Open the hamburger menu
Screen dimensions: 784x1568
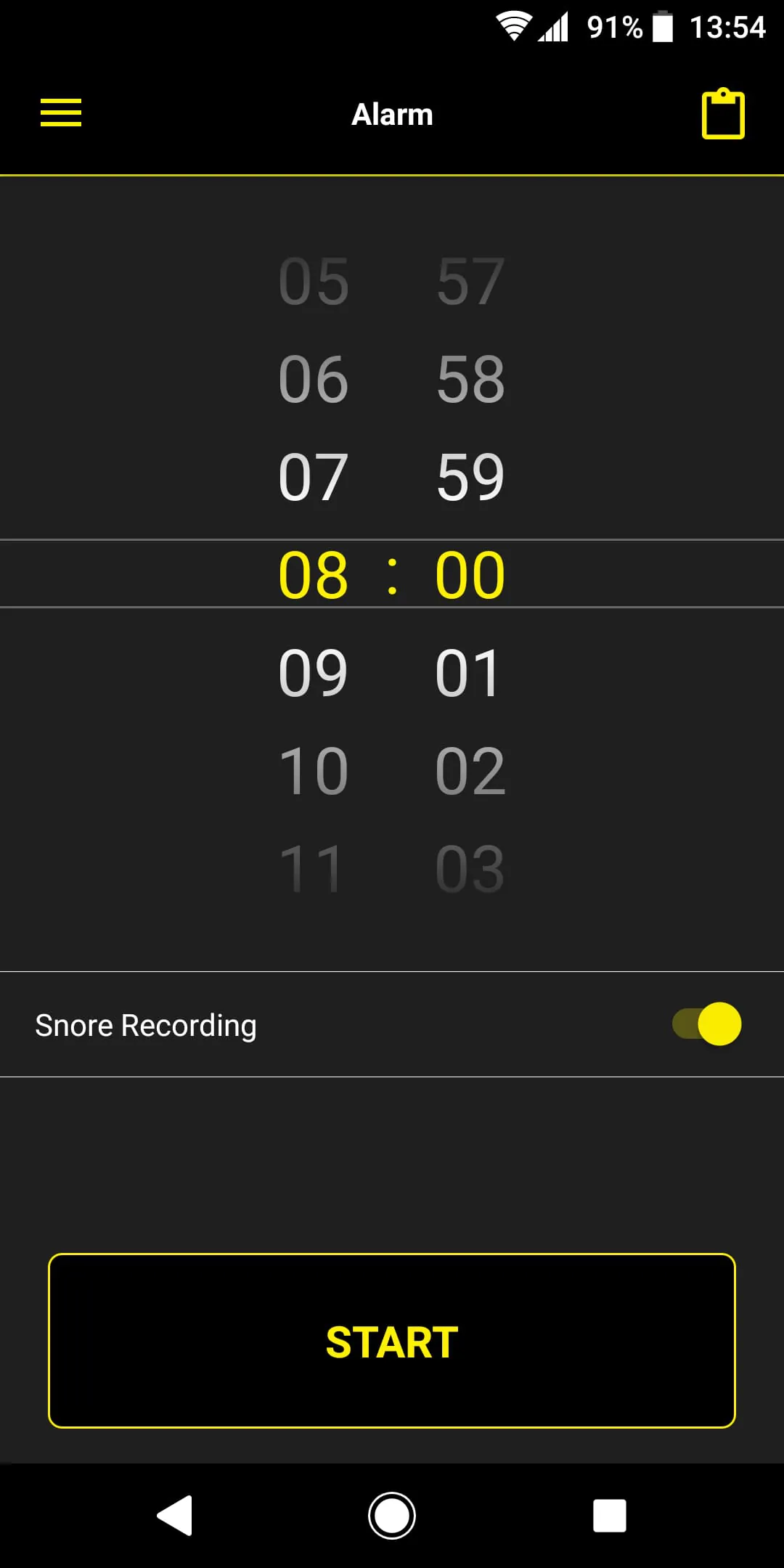tap(61, 113)
